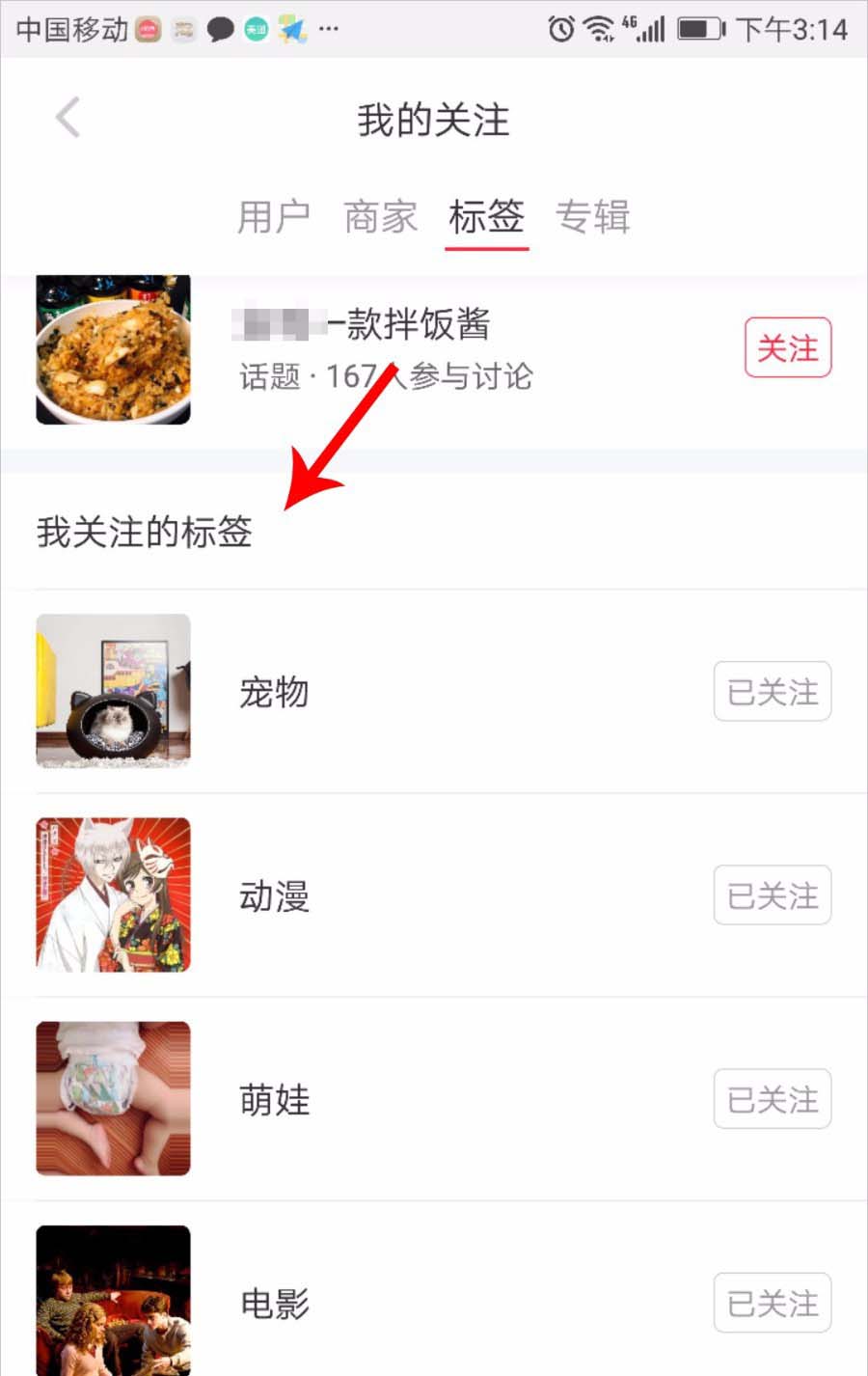Switch to the 商家 tab
This screenshot has height=1376, width=868.
point(380,217)
